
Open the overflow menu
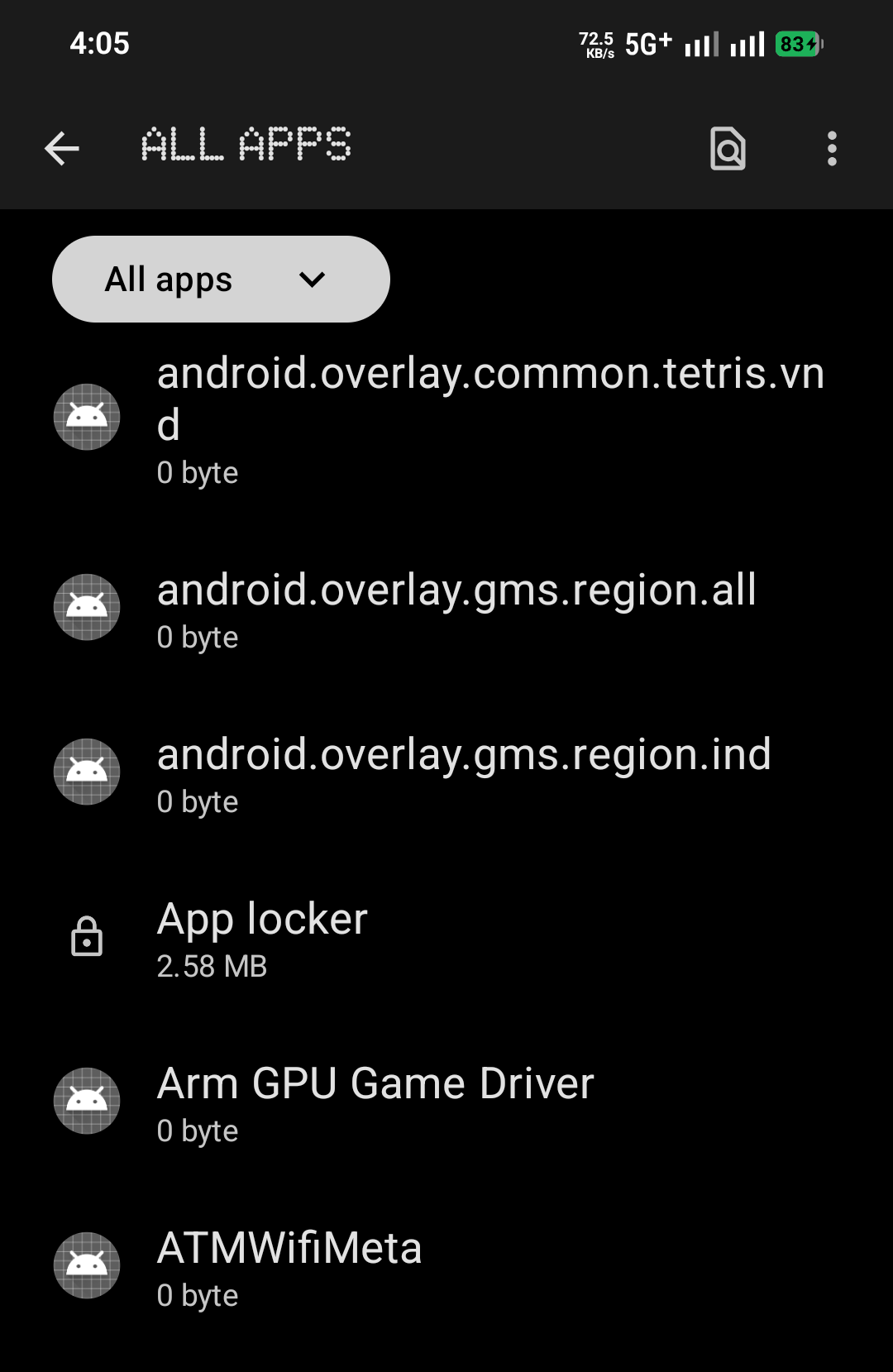832,149
